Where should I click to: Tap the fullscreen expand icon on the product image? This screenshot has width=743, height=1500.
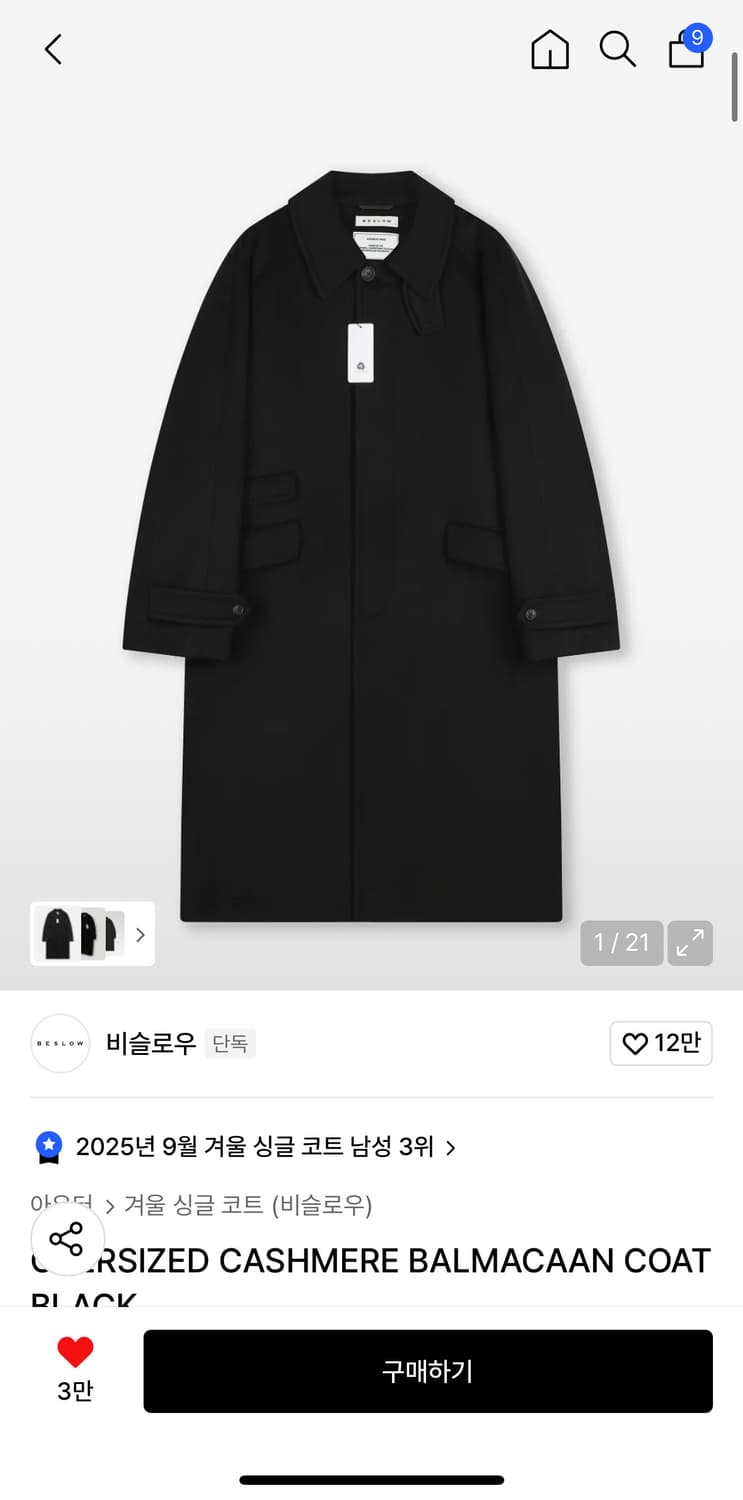(690, 942)
